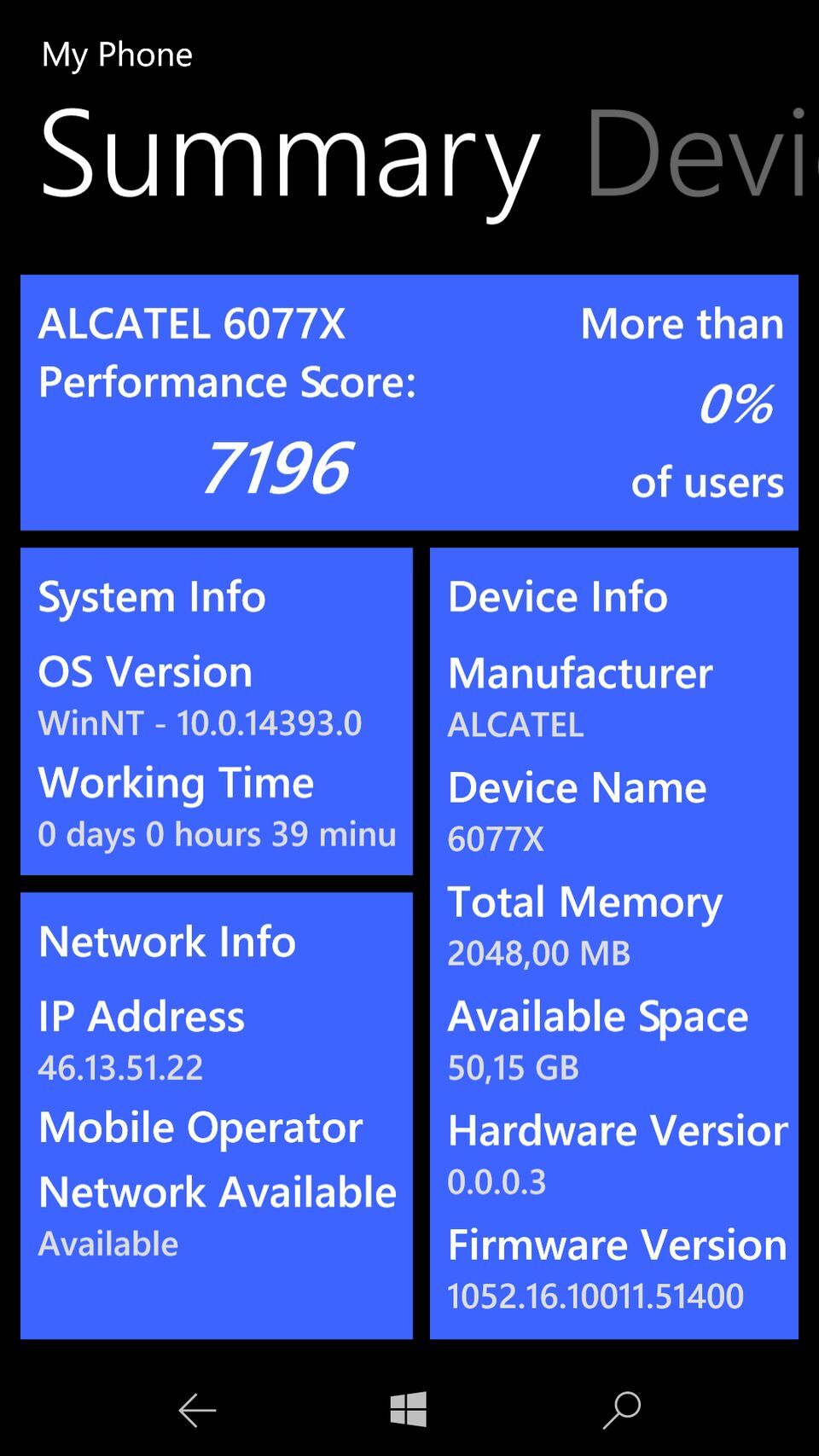Tap the My Phone app title
This screenshot has height=1456, width=819.
coord(118,54)
